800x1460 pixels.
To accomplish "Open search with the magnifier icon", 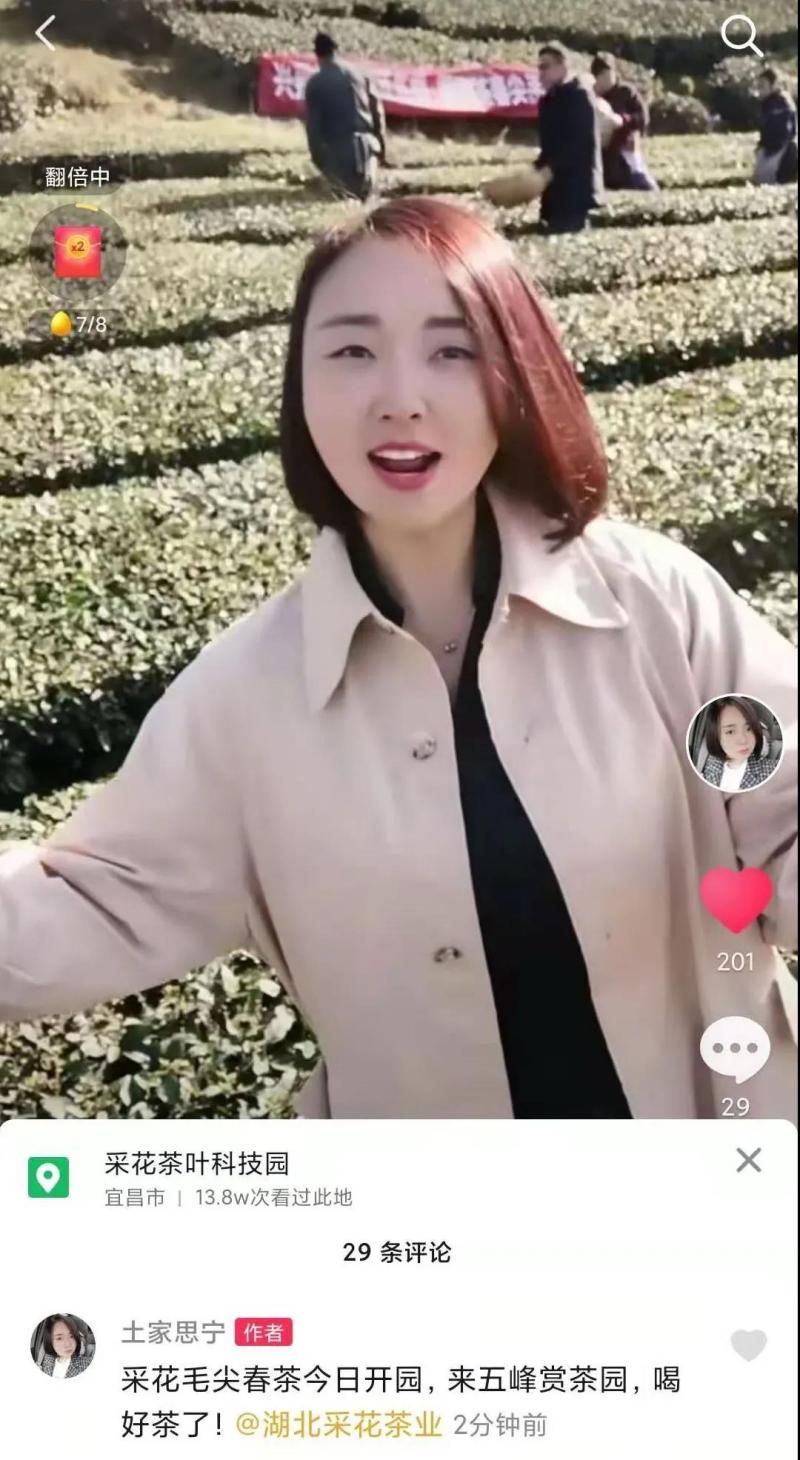I will (741, 37).
